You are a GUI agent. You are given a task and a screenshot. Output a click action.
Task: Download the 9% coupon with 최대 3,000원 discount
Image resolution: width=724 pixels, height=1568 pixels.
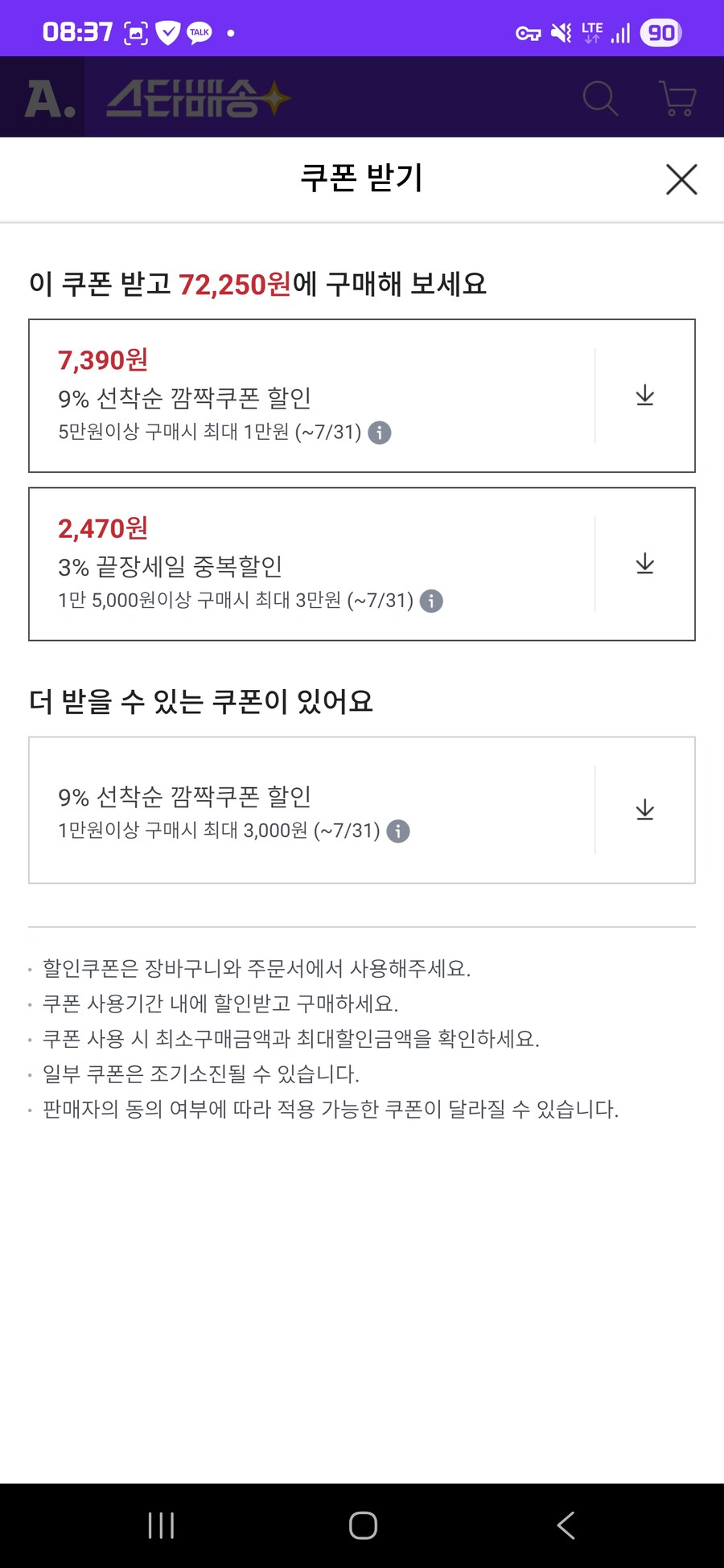pos(644,809)
